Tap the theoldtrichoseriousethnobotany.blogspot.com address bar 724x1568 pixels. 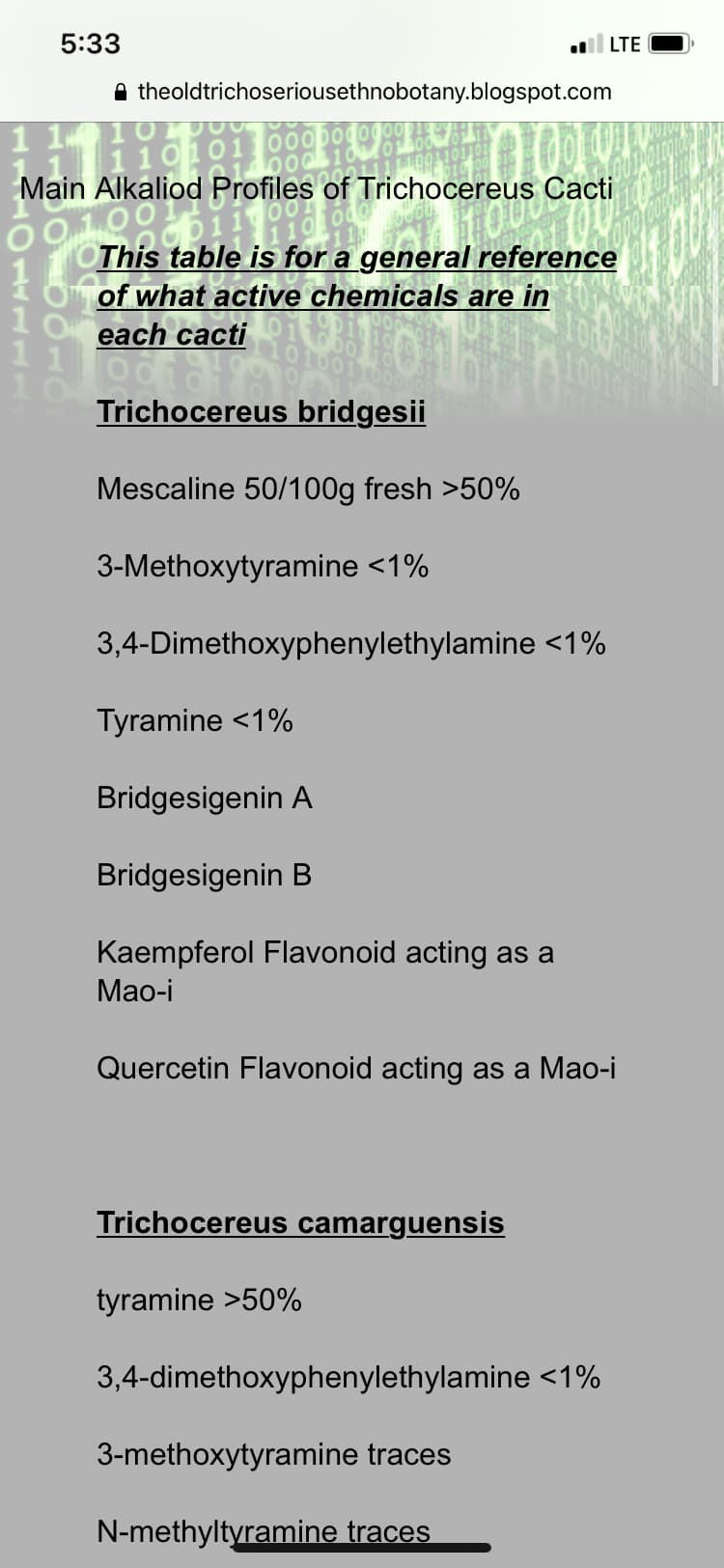coord(362,92)
